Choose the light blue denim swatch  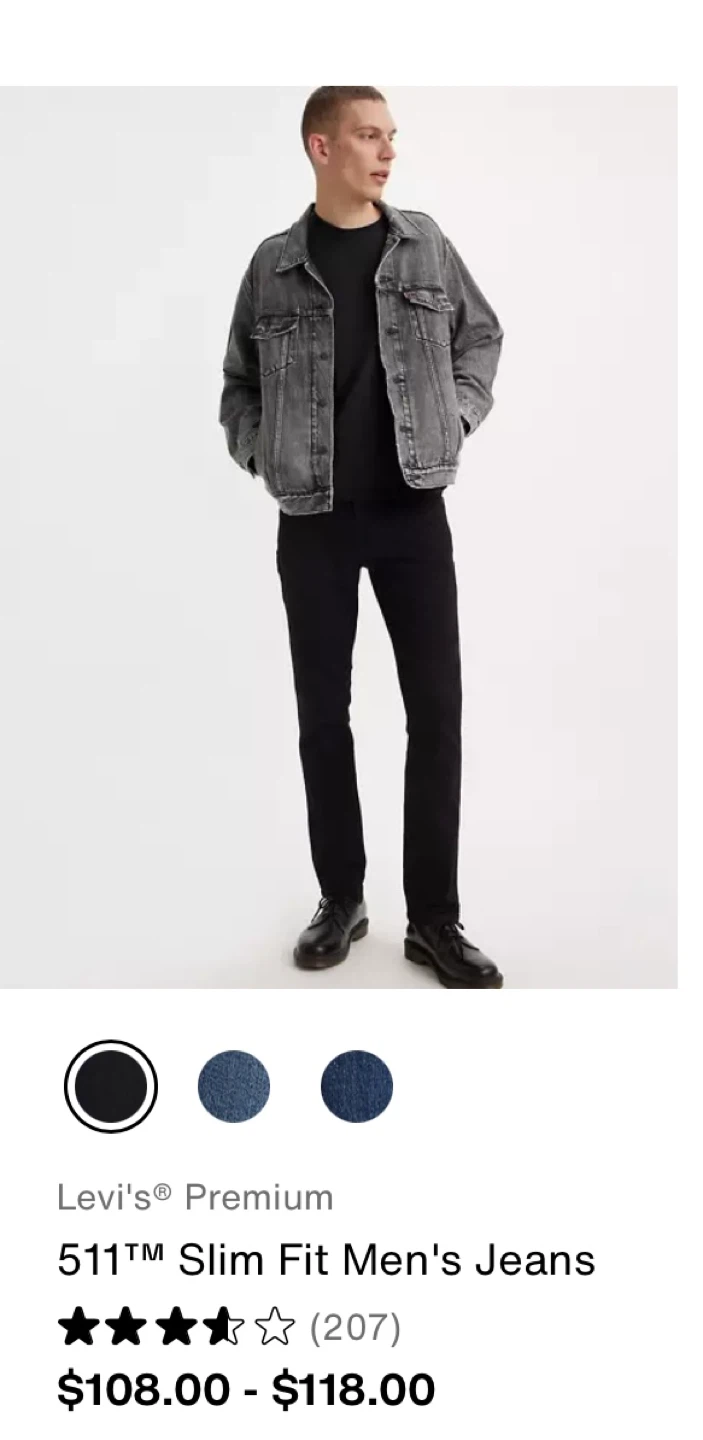pos(234,1086)
